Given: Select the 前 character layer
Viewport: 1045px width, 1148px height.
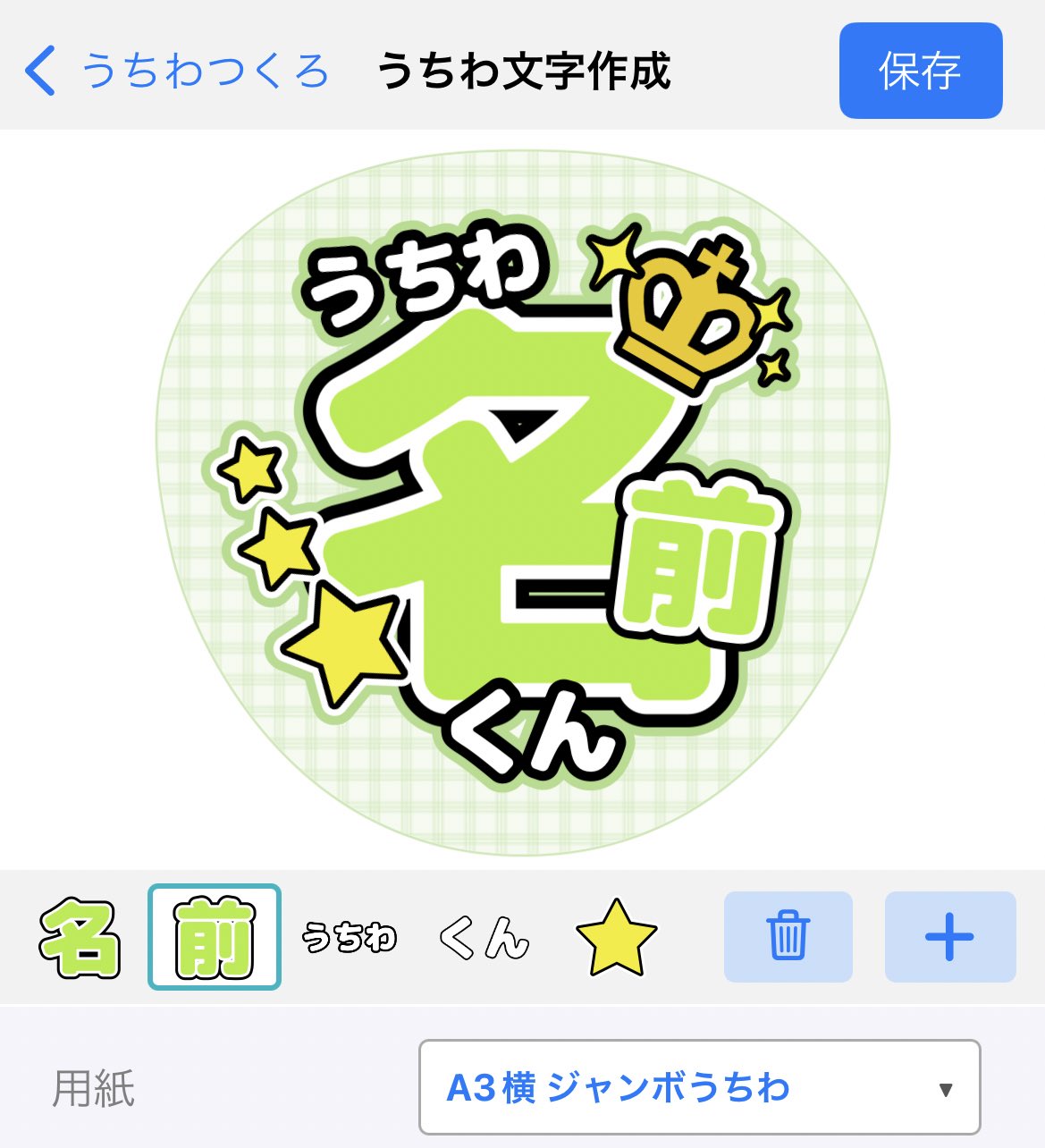Looking at the screenshot, I should [x=215, y=937].
